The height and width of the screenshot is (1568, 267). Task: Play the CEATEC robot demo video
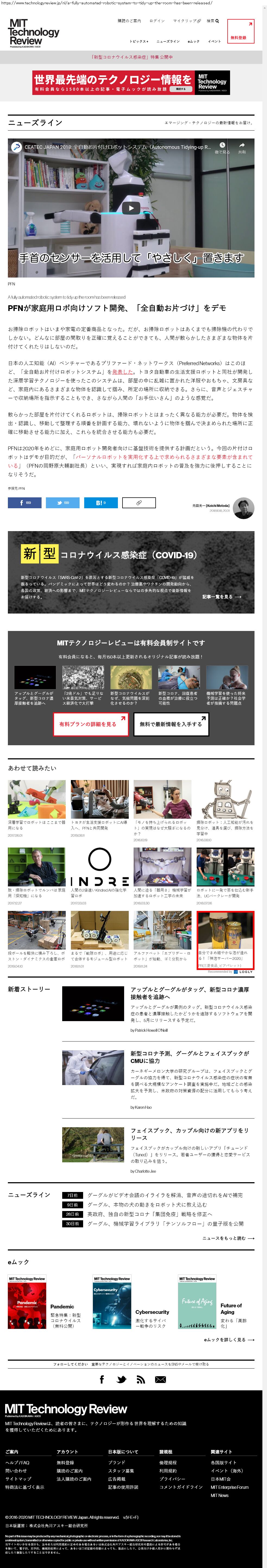pos(131,208)
